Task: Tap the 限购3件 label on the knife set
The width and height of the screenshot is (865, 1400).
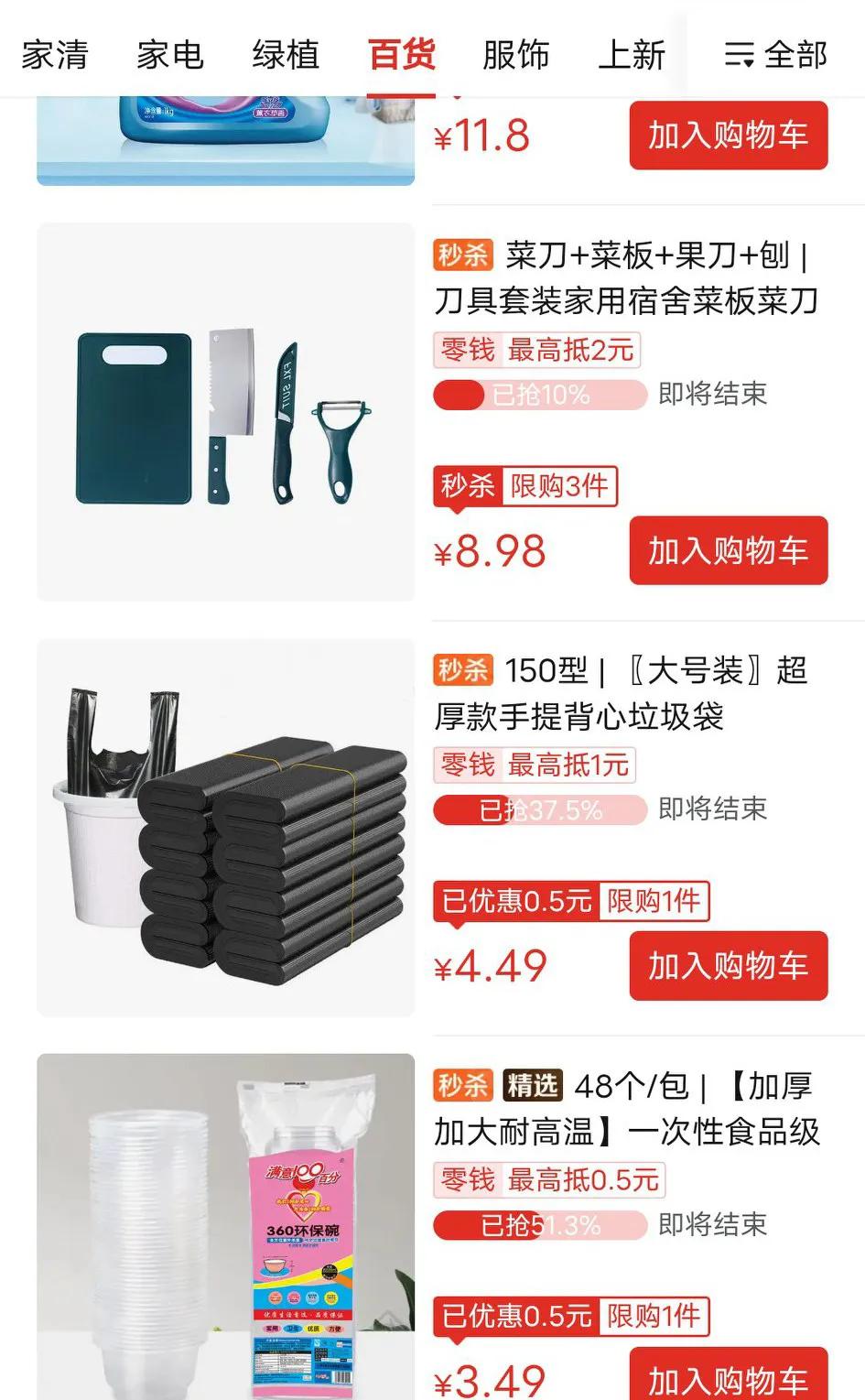Action: 562,486
